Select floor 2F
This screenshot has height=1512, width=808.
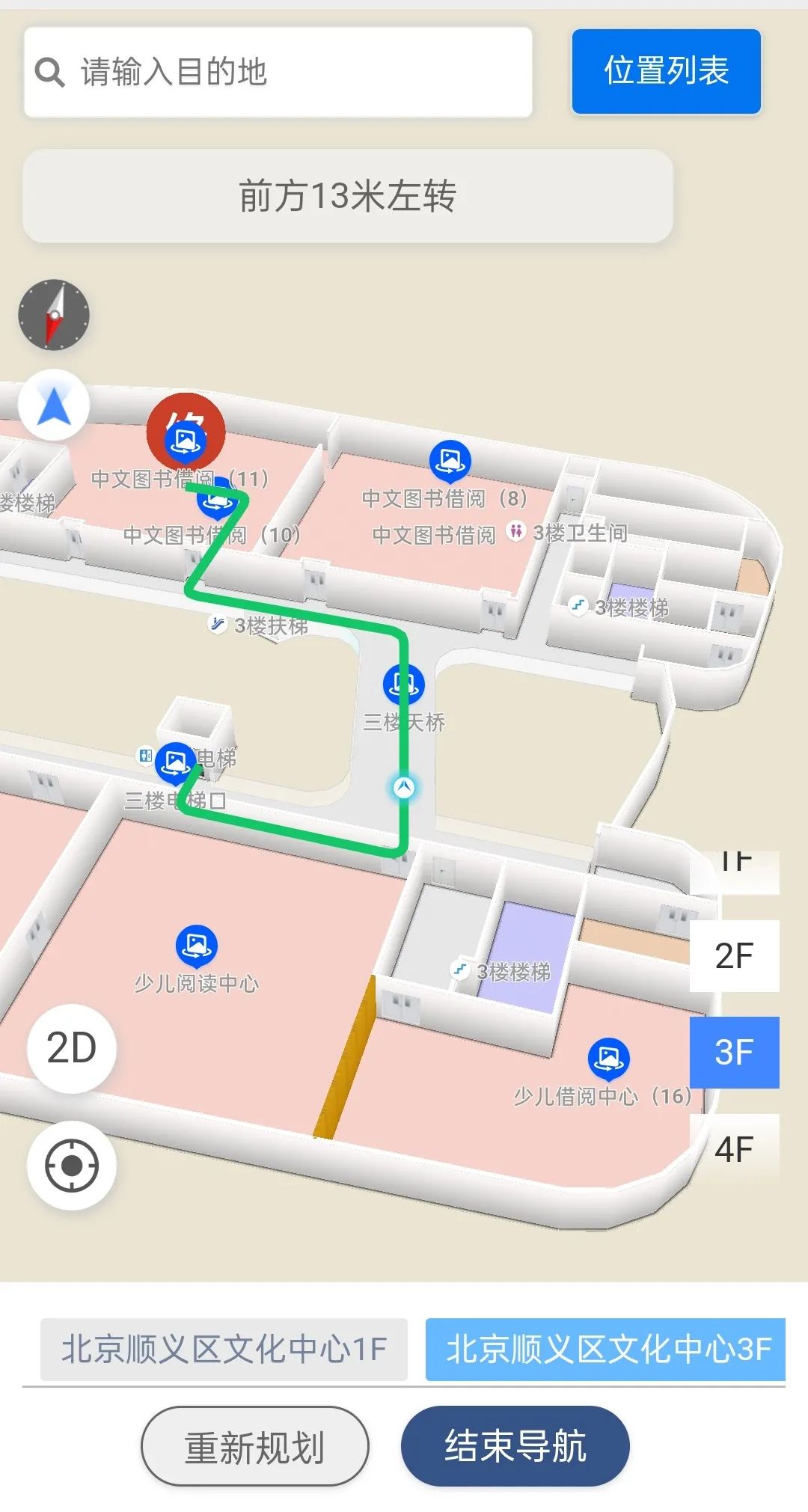tap(733, 956)
